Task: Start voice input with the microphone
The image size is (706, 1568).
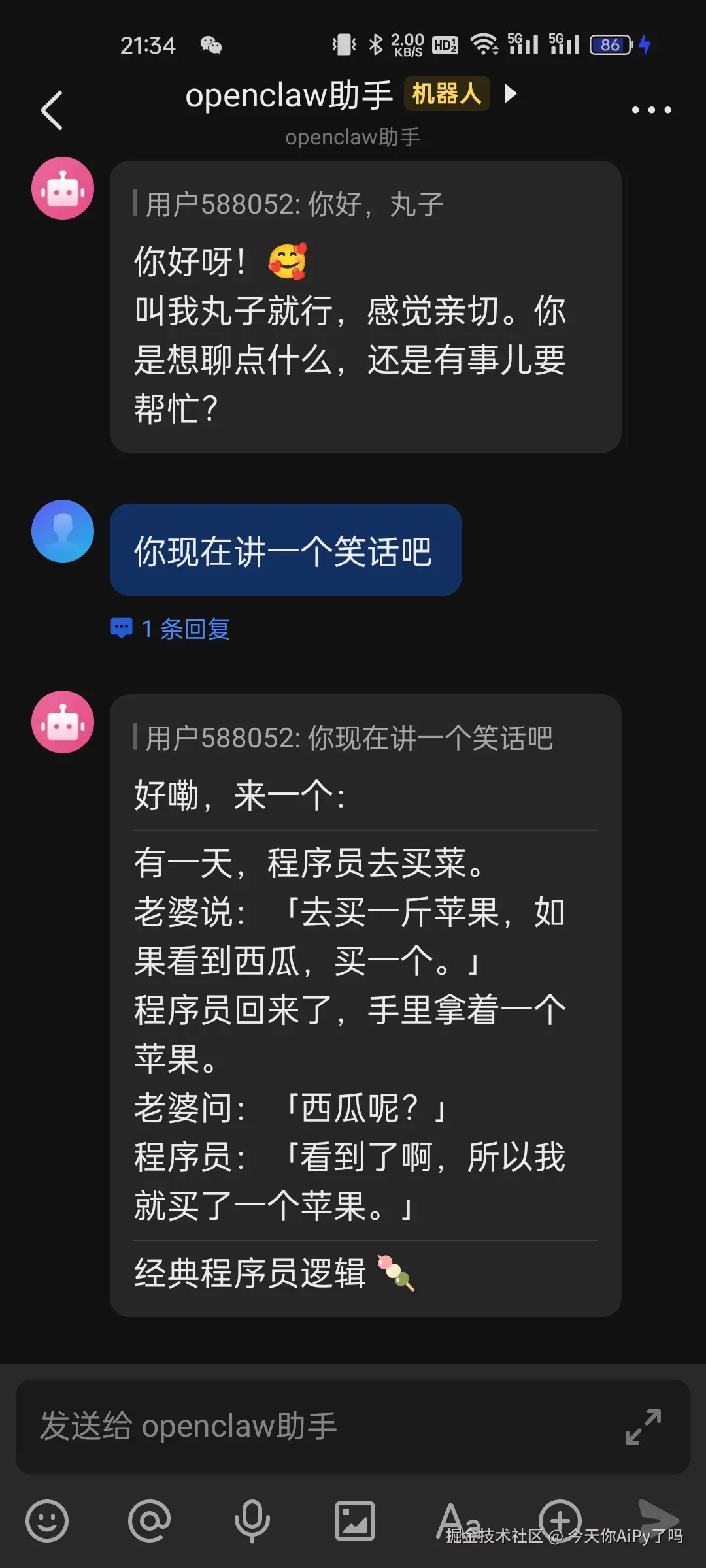Action: pos(252,1520)
